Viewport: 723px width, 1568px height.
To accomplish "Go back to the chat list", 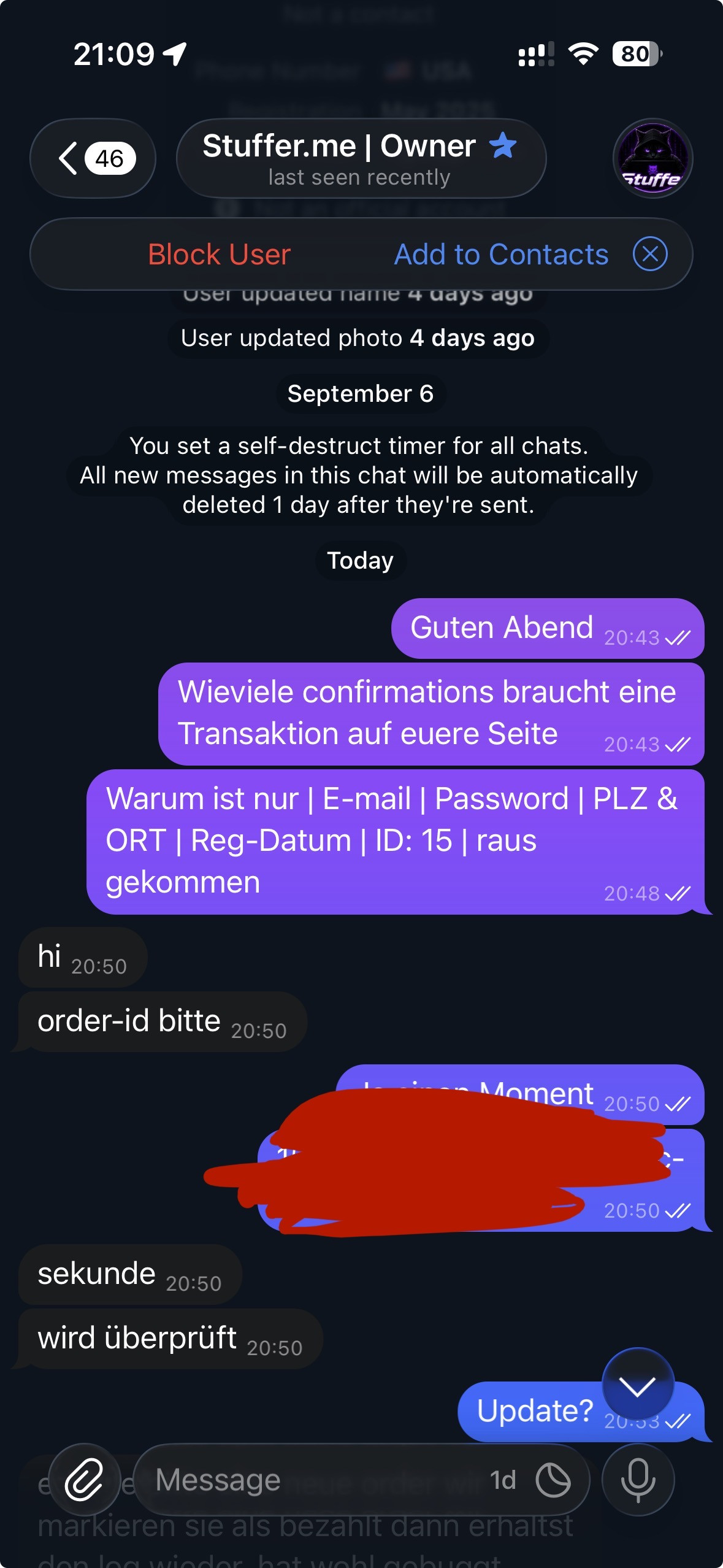I will pyautogui.click(x=93, y=158).
